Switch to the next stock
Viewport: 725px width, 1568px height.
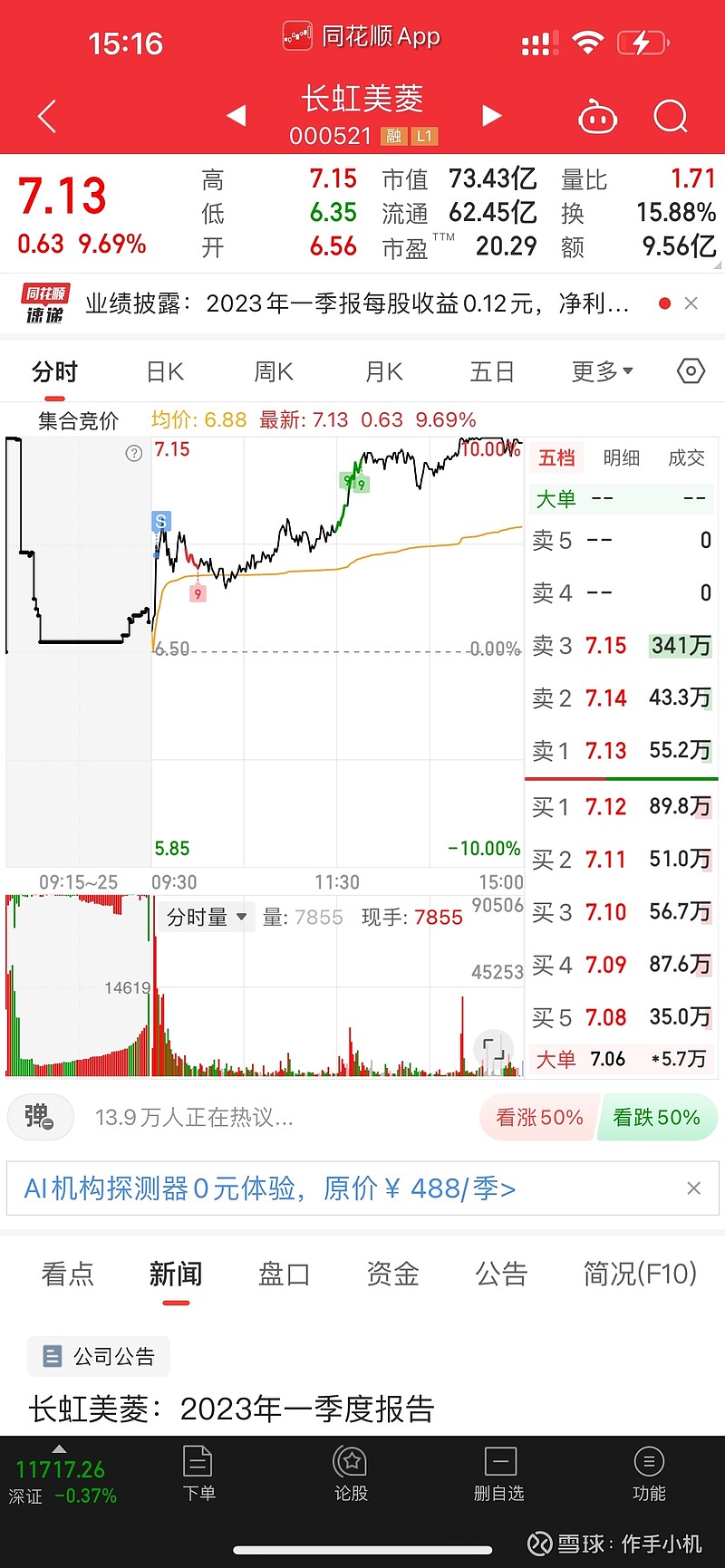tap(491, 115)
